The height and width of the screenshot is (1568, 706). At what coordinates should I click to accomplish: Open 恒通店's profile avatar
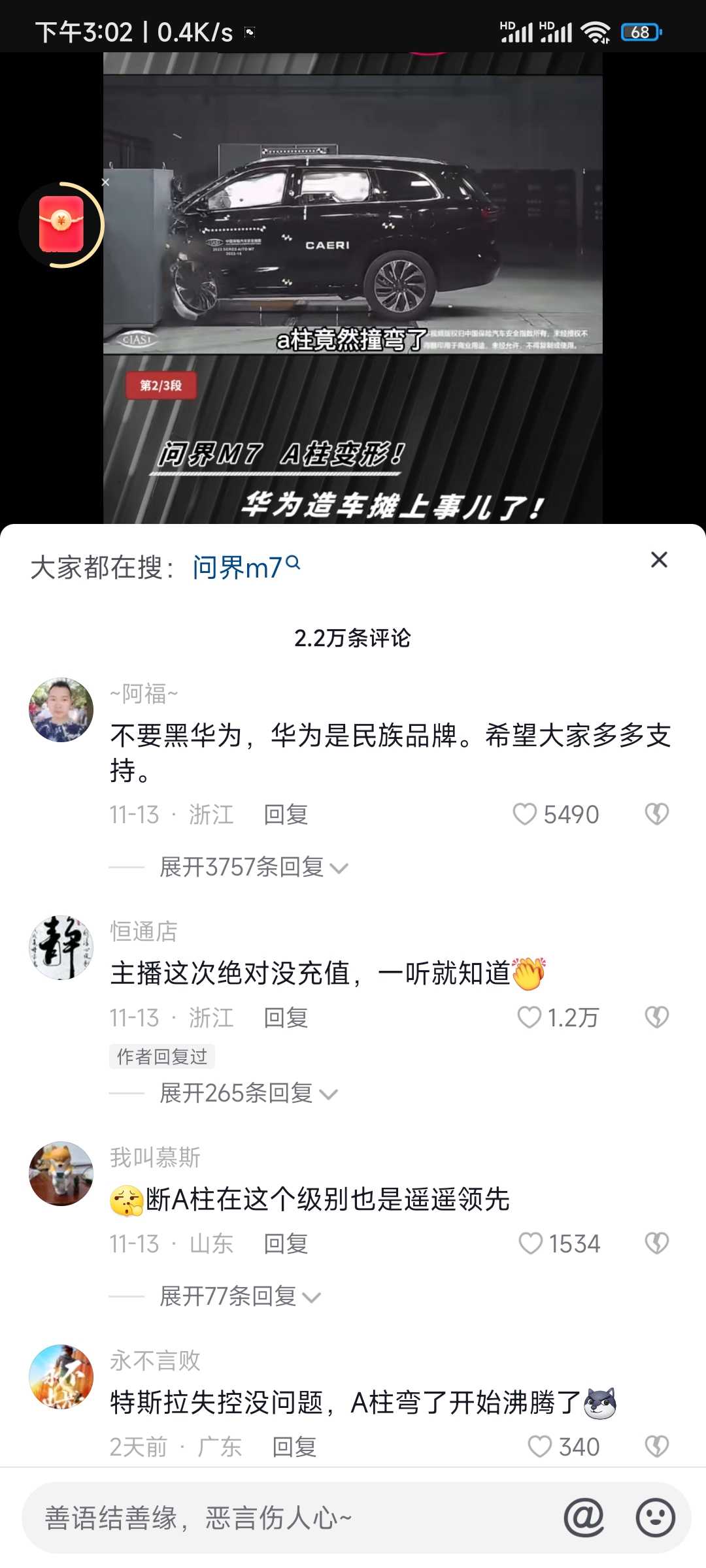point(61,947)
